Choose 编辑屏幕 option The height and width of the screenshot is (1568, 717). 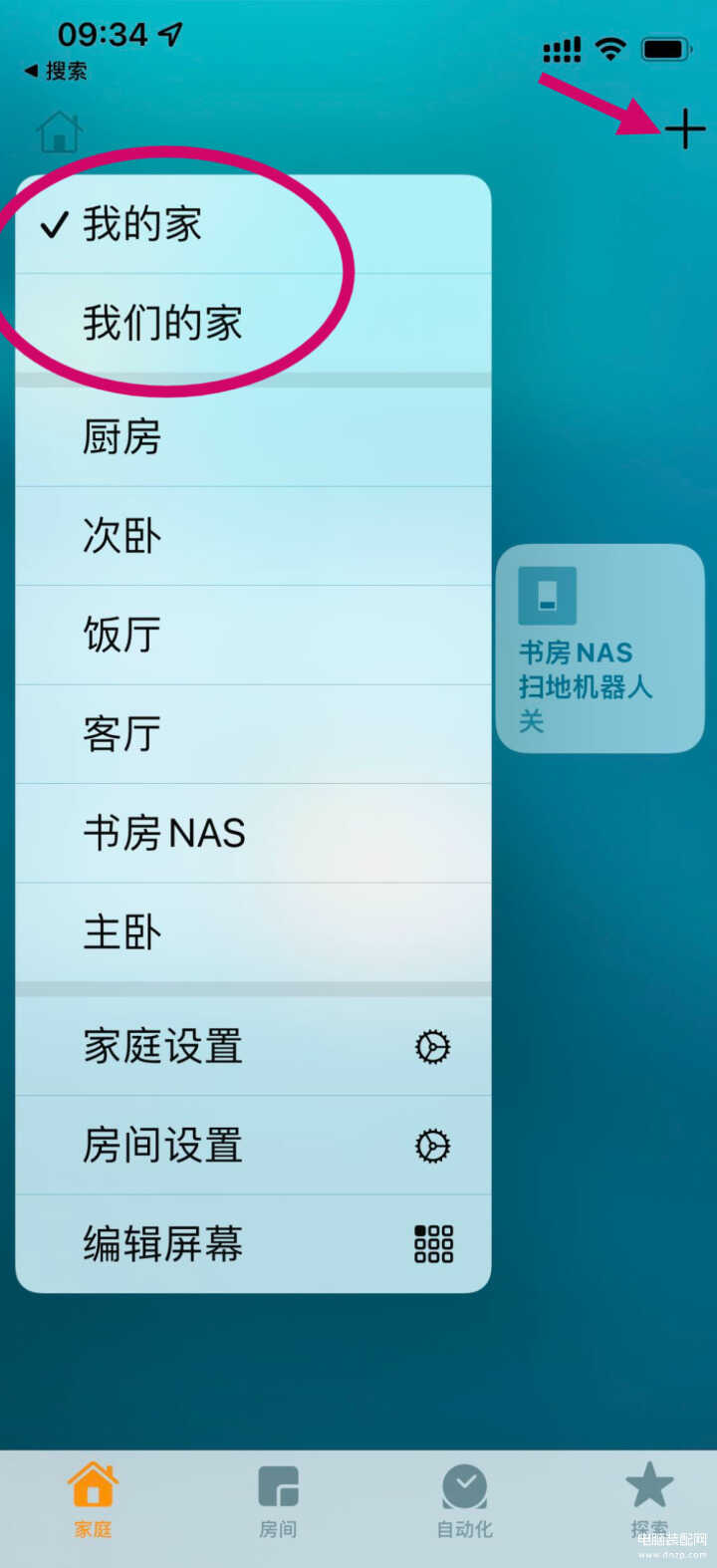[253, 1244]
